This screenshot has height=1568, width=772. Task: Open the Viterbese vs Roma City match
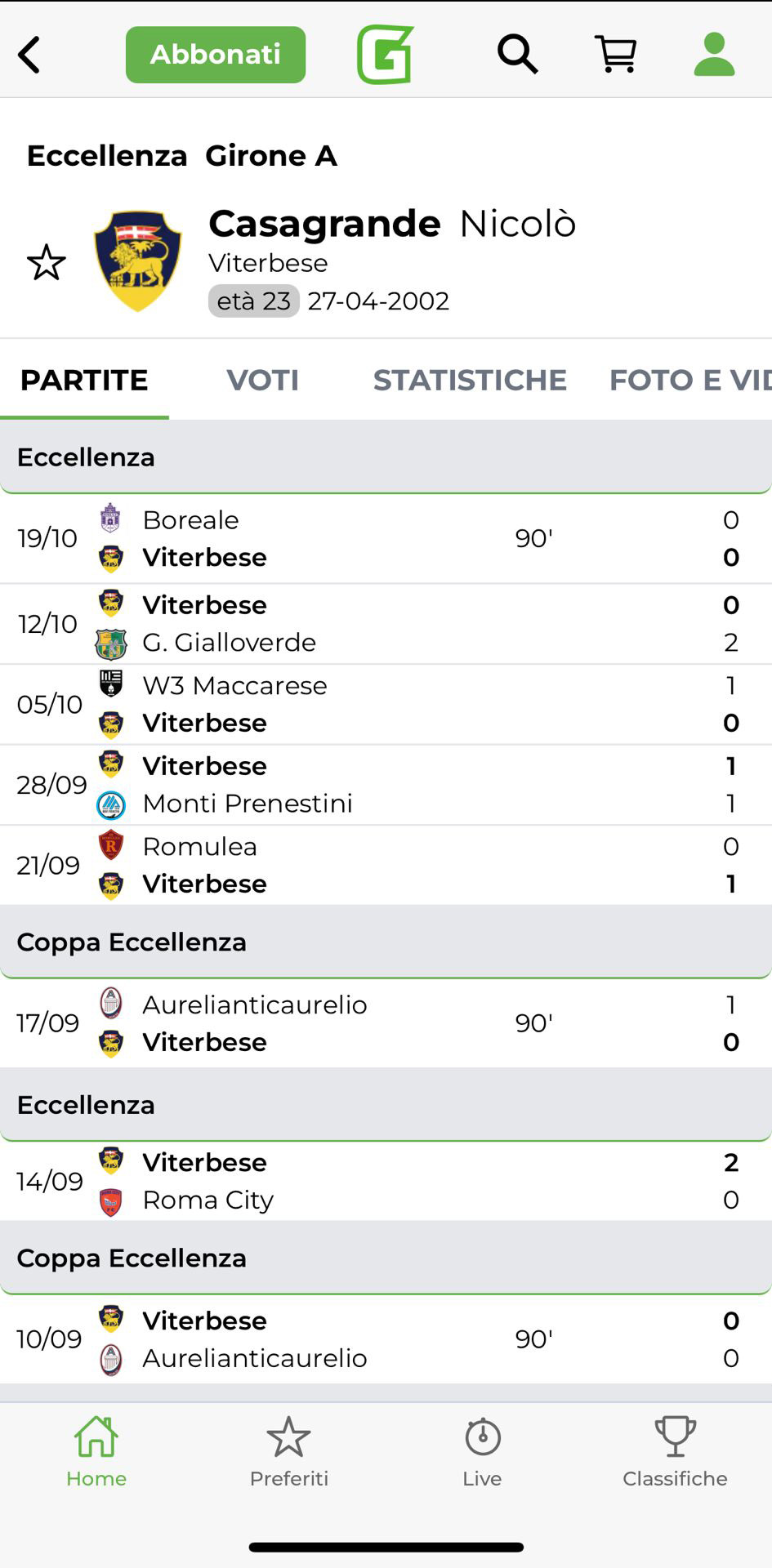[386, 1181]
